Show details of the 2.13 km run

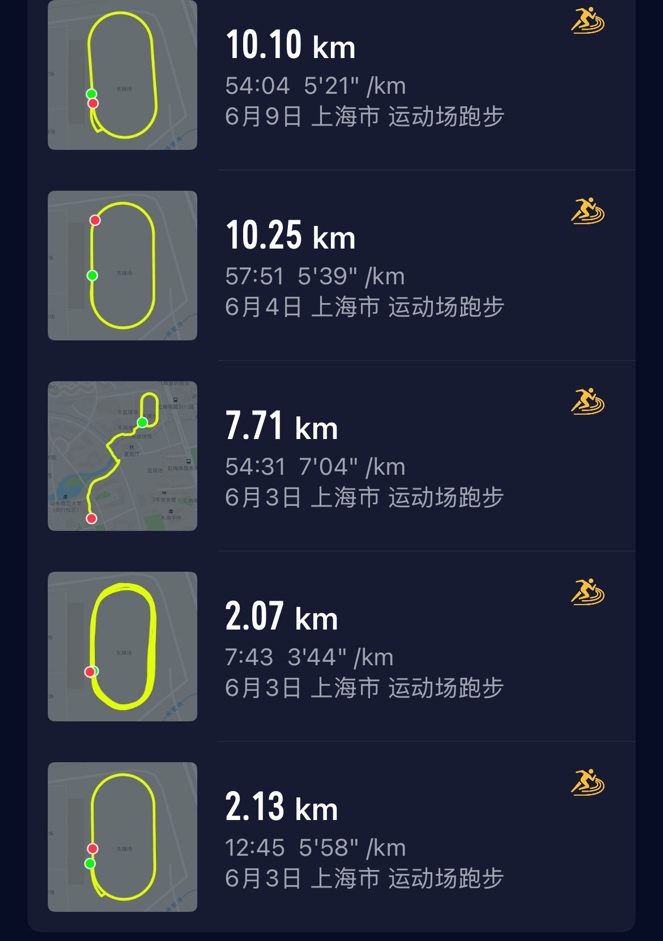point(340,837)
